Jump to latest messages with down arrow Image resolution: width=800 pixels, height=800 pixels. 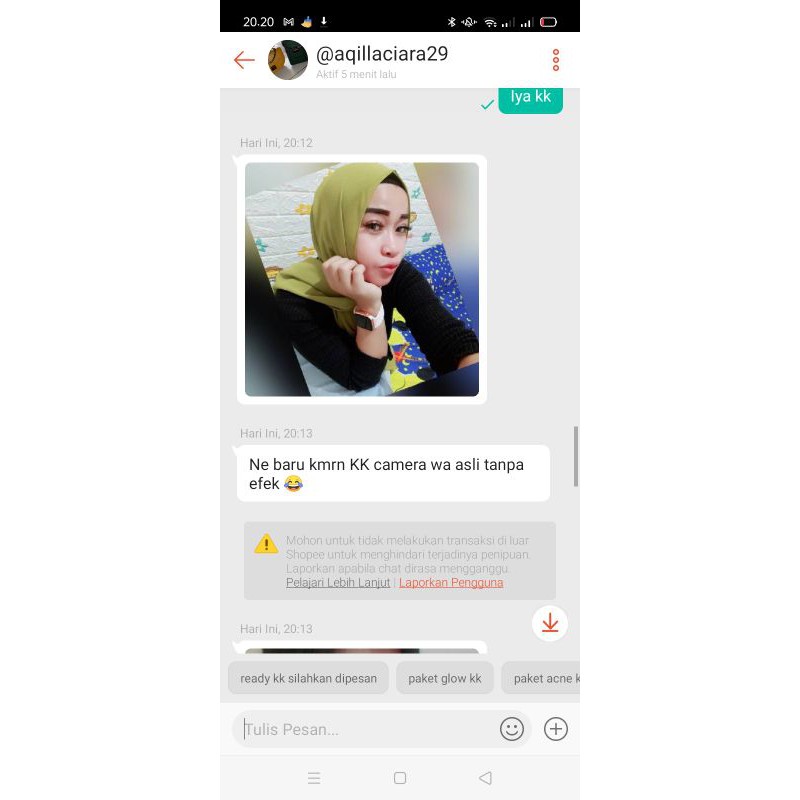coord(550,623)
